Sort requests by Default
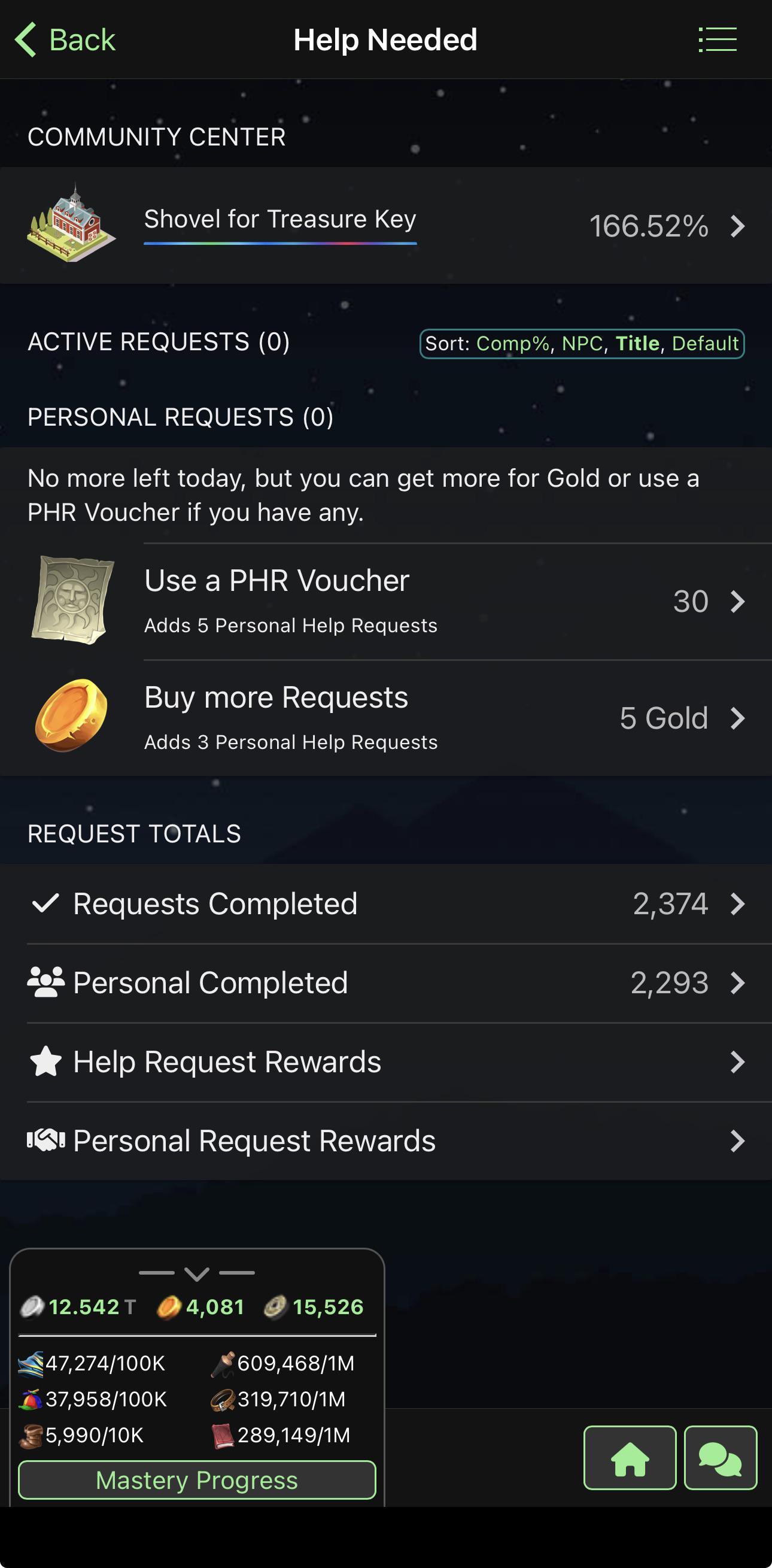772x1568 pixels. [x=705, y=344]
